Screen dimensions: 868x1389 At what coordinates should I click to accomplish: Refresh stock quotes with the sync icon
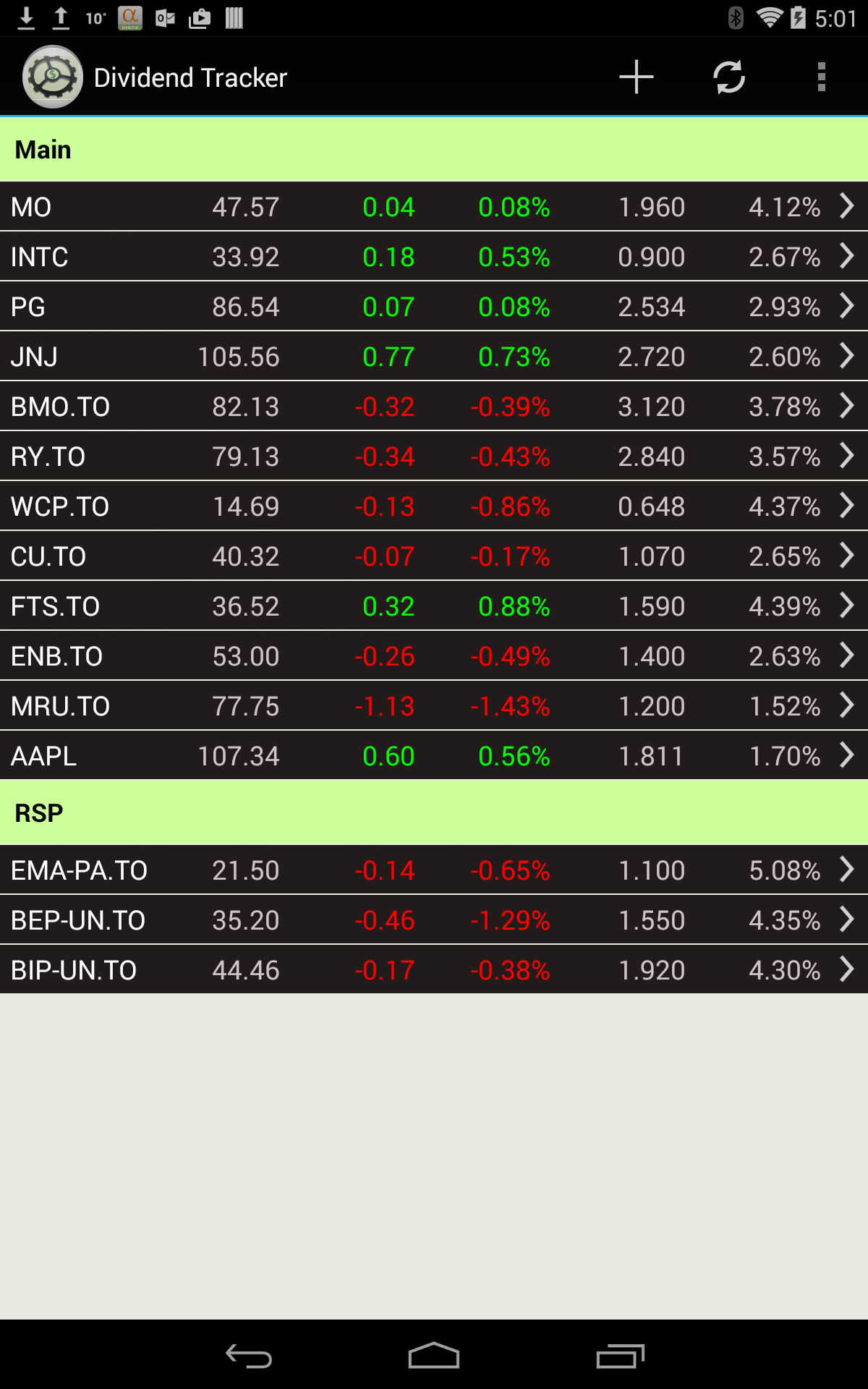(729, 76)
